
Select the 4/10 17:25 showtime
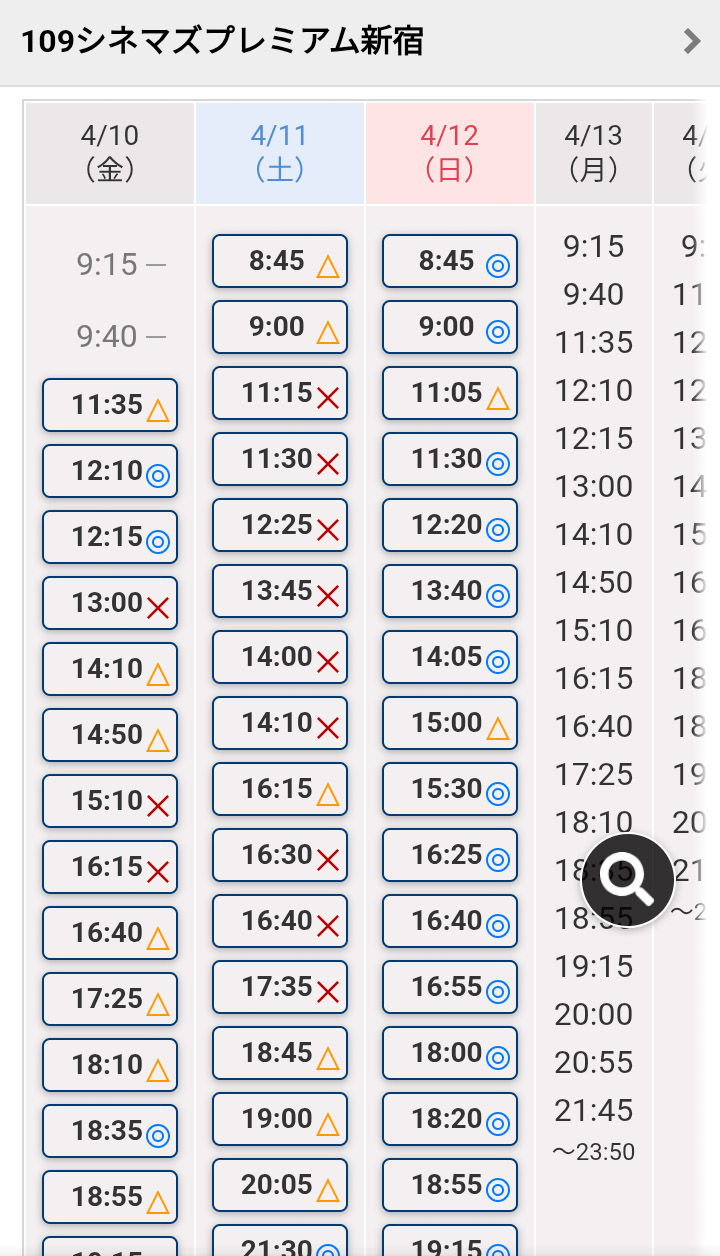click(110, 999)
